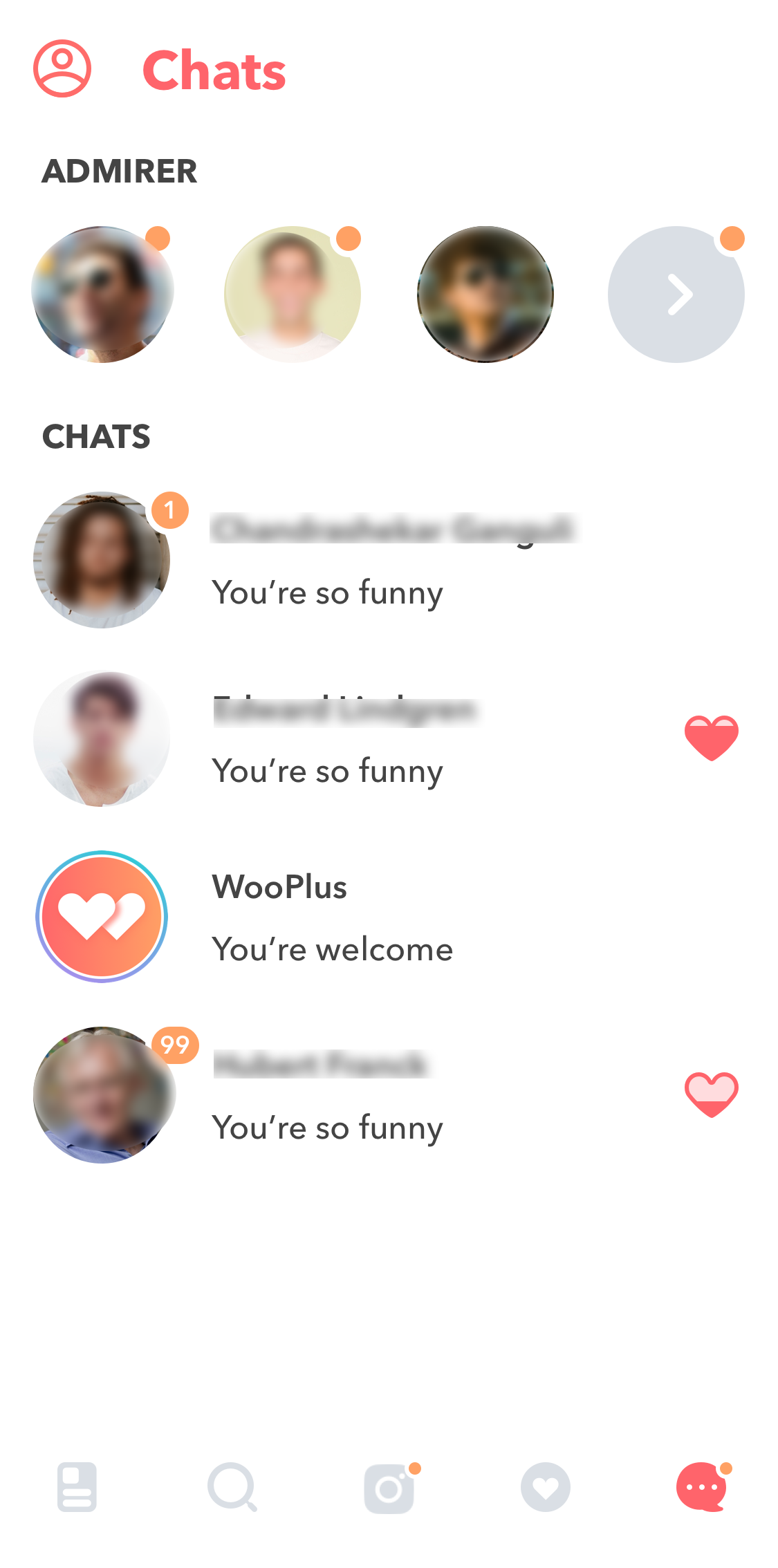Switch to the search tab

(232, 1487)
